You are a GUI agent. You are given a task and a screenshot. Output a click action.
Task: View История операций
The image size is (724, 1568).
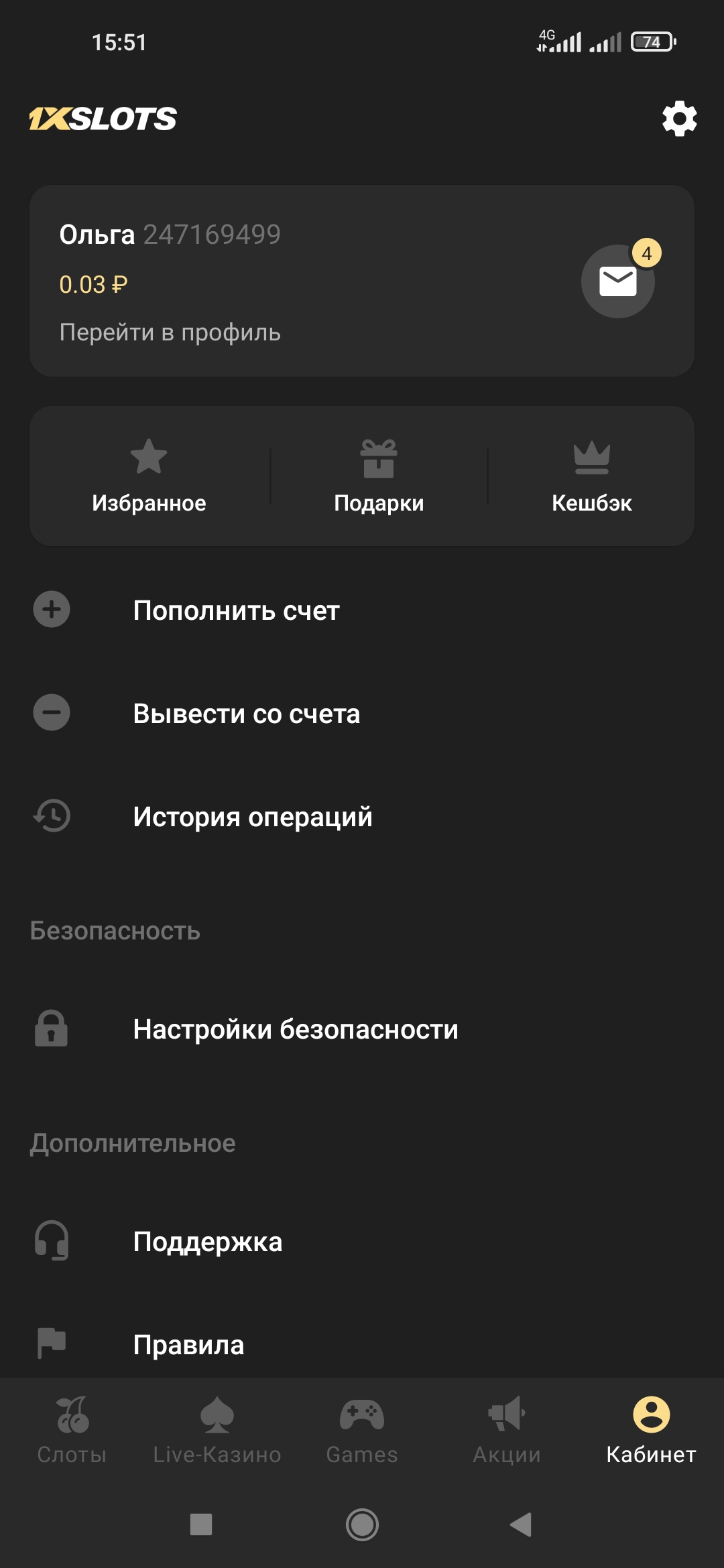click(252, 817)
